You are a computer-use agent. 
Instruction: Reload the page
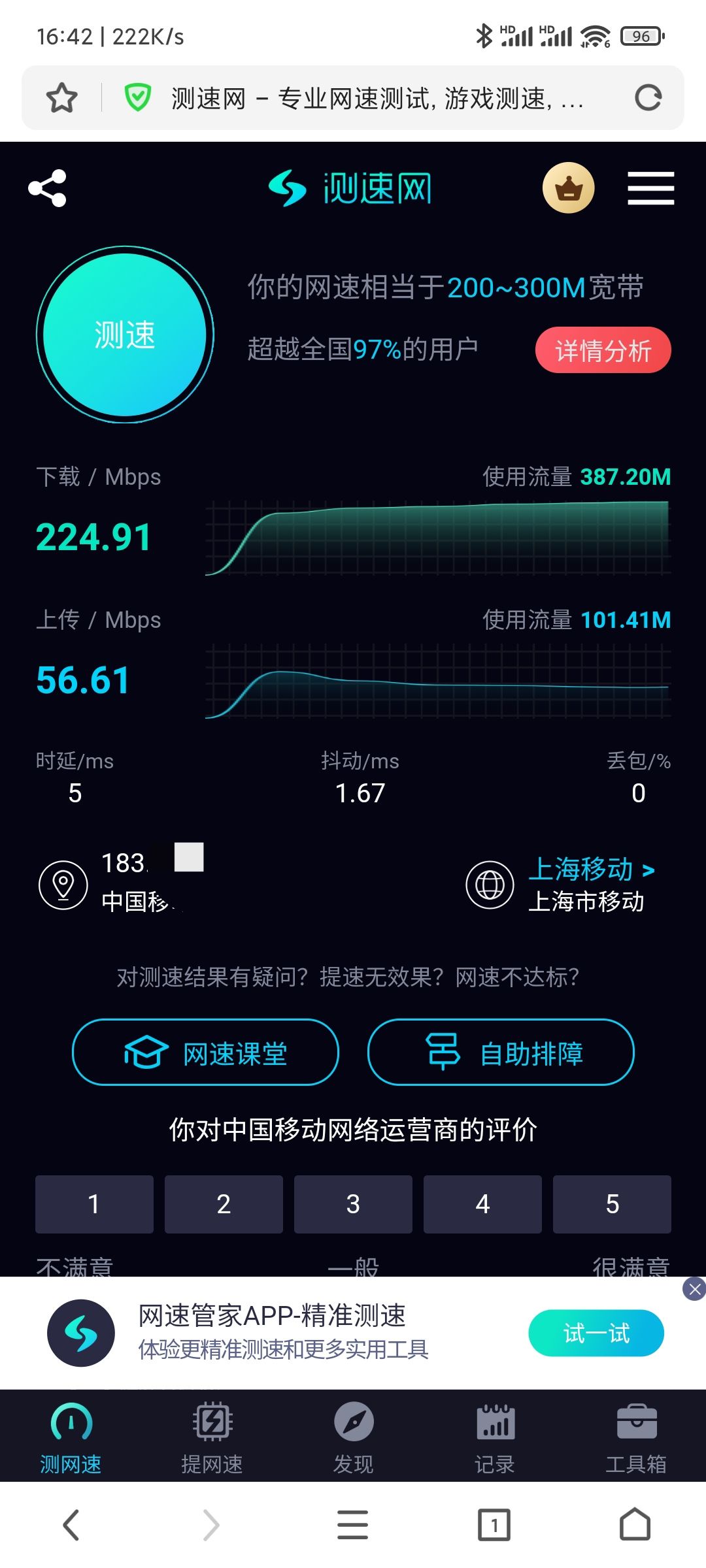[648, 98]
